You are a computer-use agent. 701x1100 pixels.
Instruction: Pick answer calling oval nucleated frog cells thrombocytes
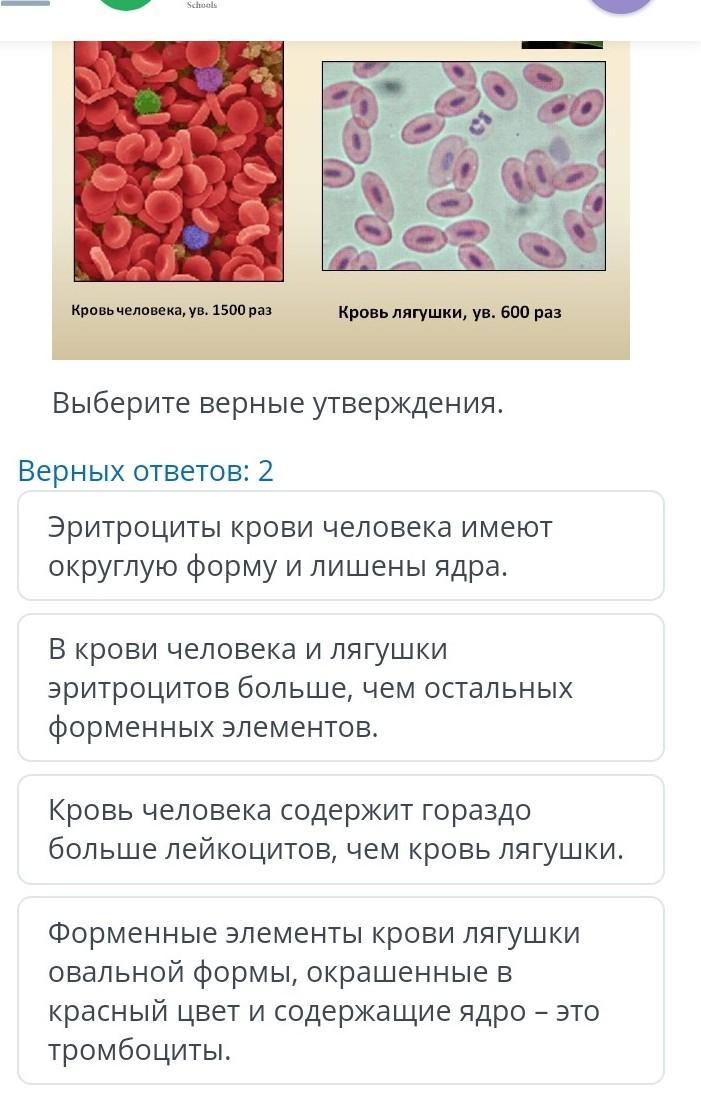(341, 991)
